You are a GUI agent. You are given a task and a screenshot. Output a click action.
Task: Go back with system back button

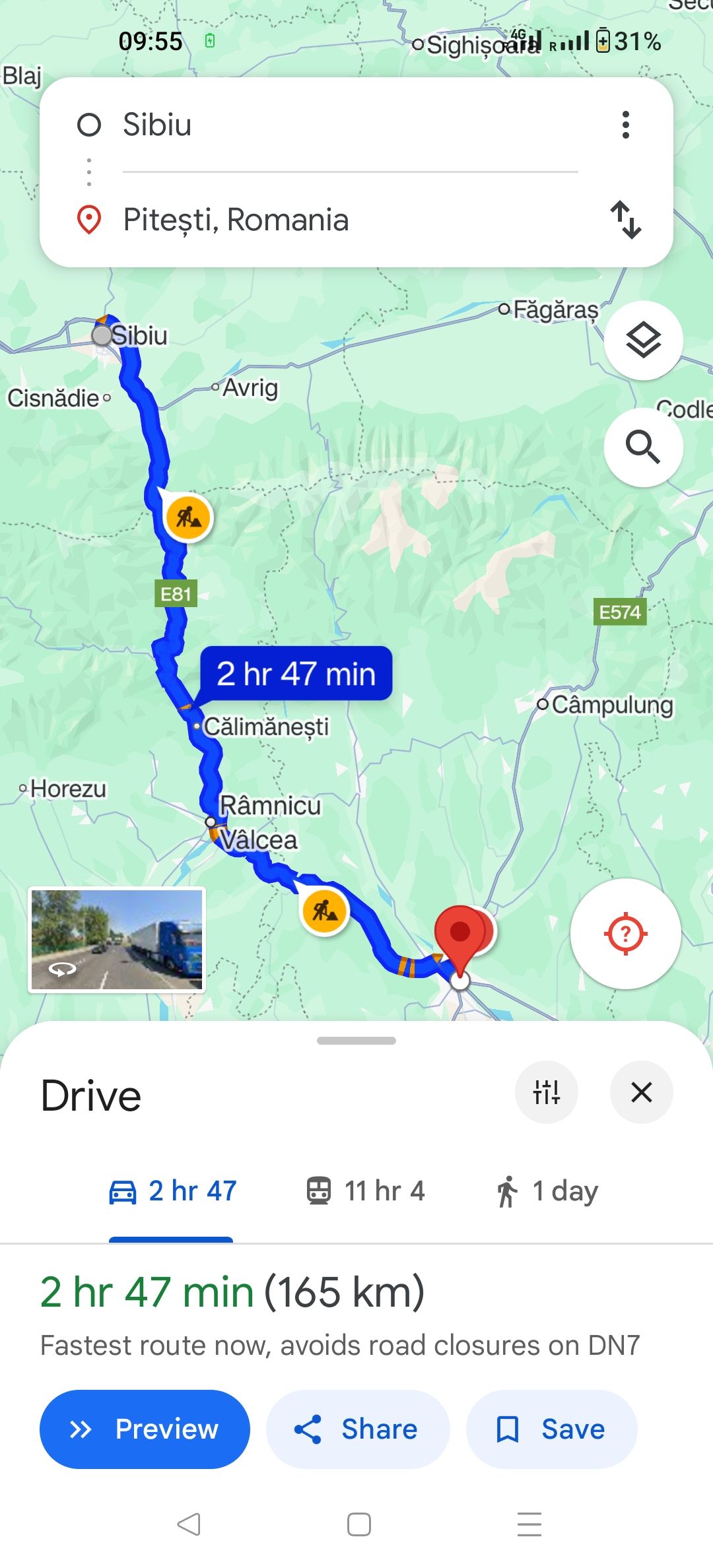coord(189,1524)
